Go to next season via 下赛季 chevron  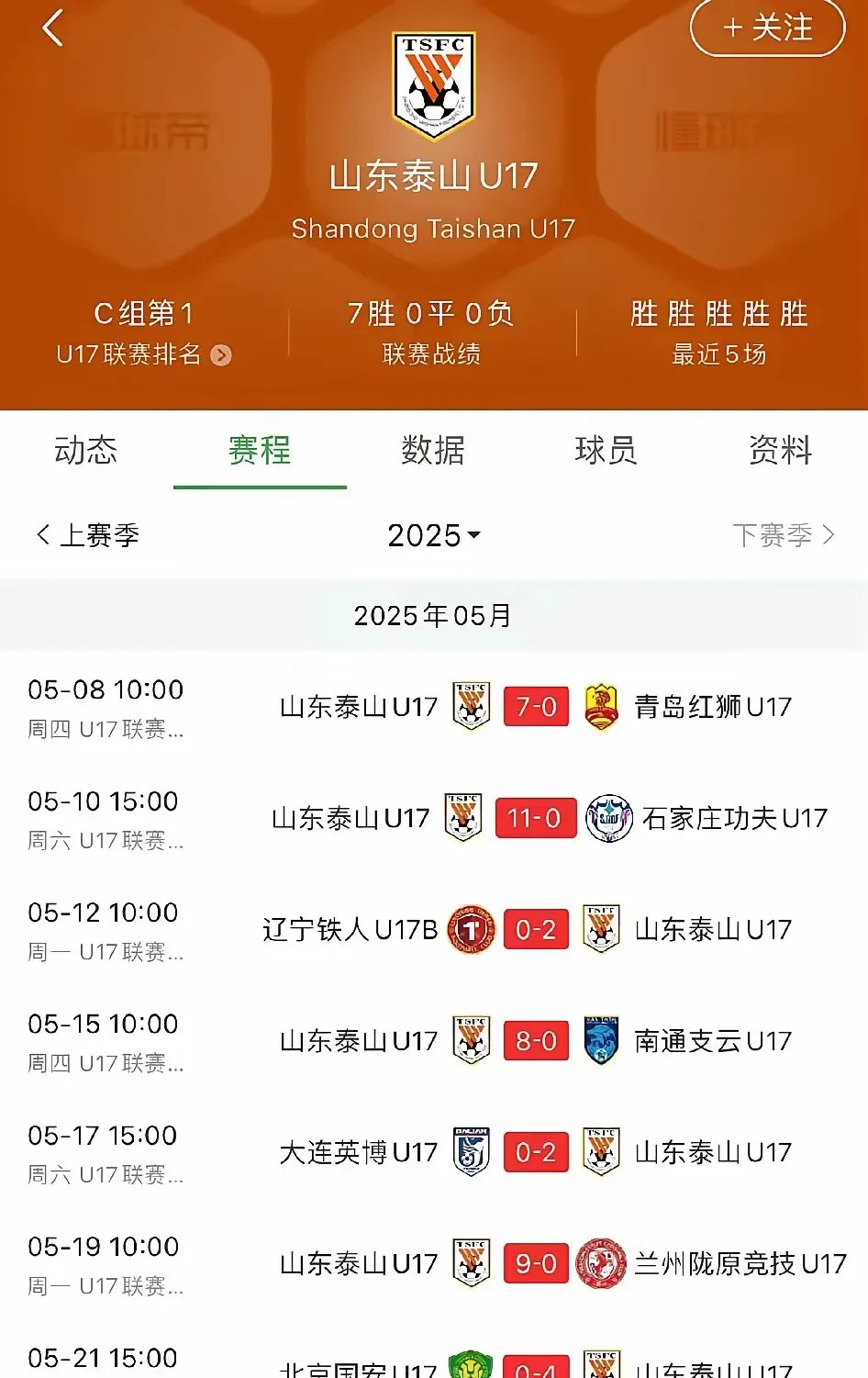[781, 535]
